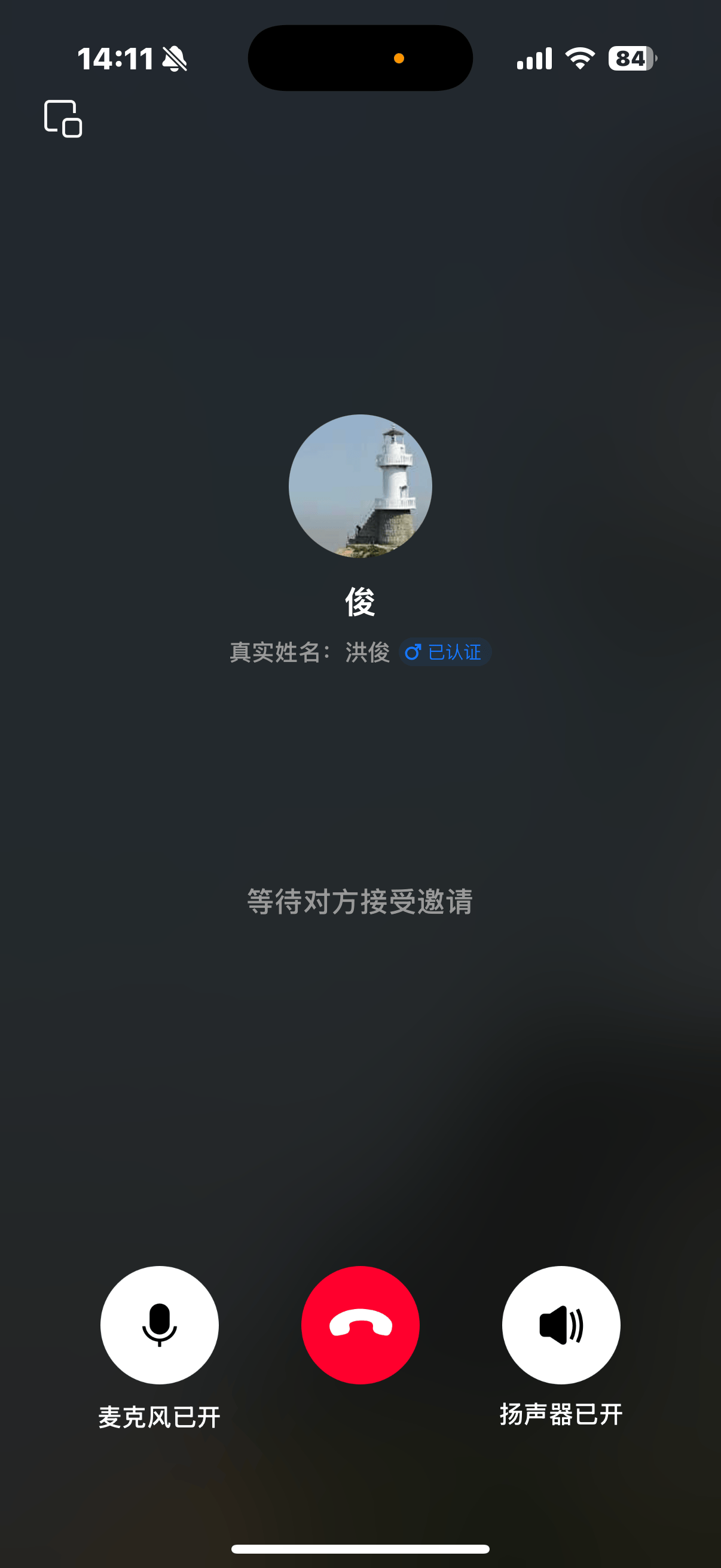Minimize the call to a floating window
Viewport: 721px width, 1568px height.
pyautogui.click(x=63, y=118)
